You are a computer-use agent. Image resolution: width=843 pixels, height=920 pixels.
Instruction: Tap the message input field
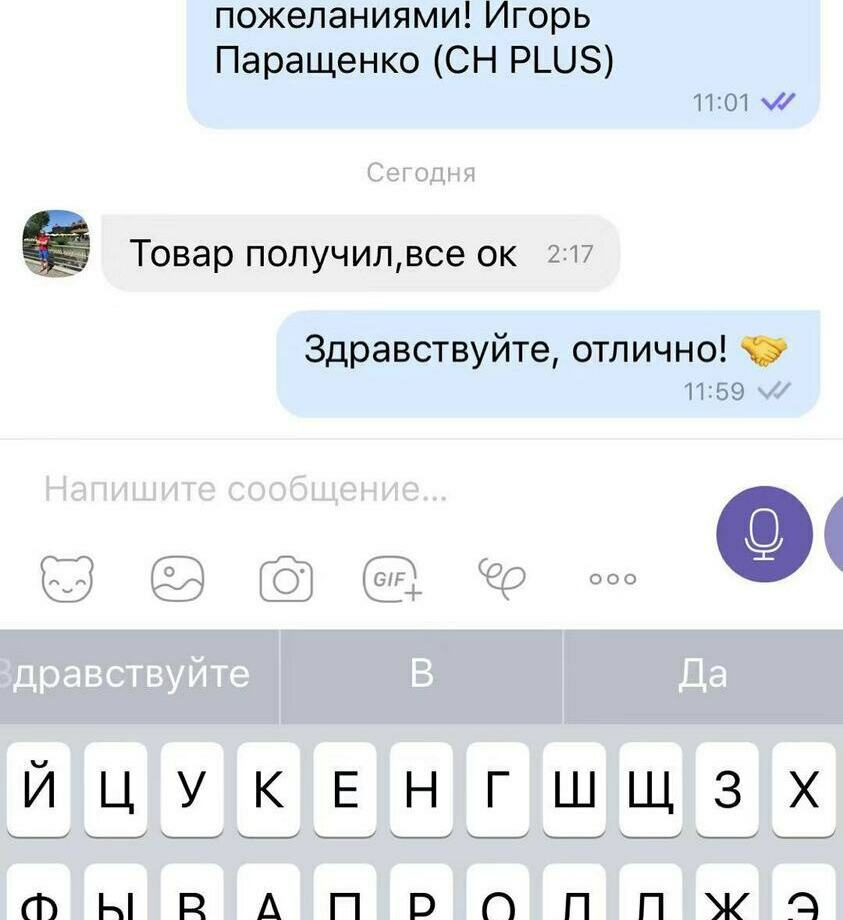point(350,490)
